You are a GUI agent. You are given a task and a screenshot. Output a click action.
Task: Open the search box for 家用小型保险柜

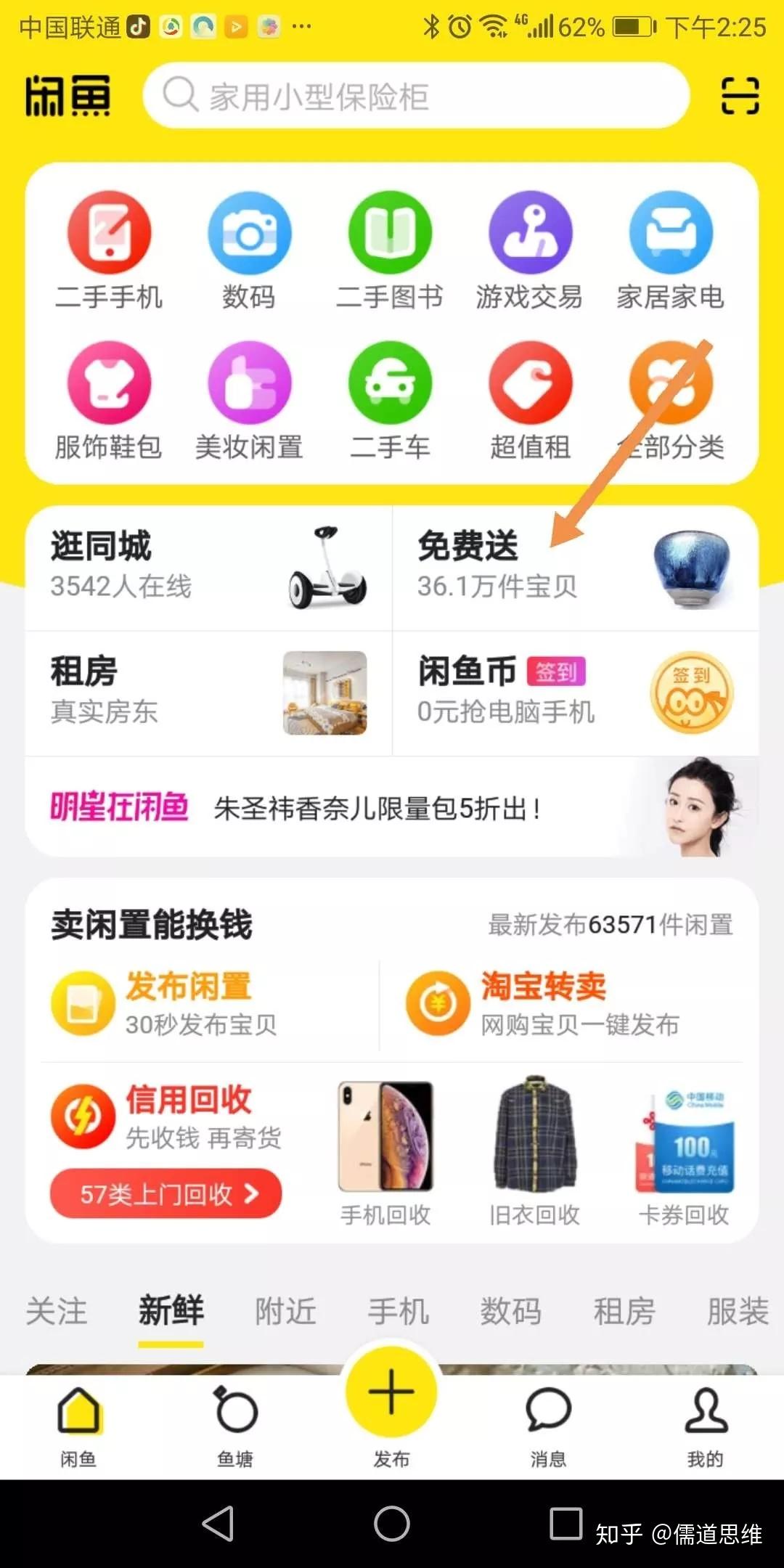coord(414,96)
